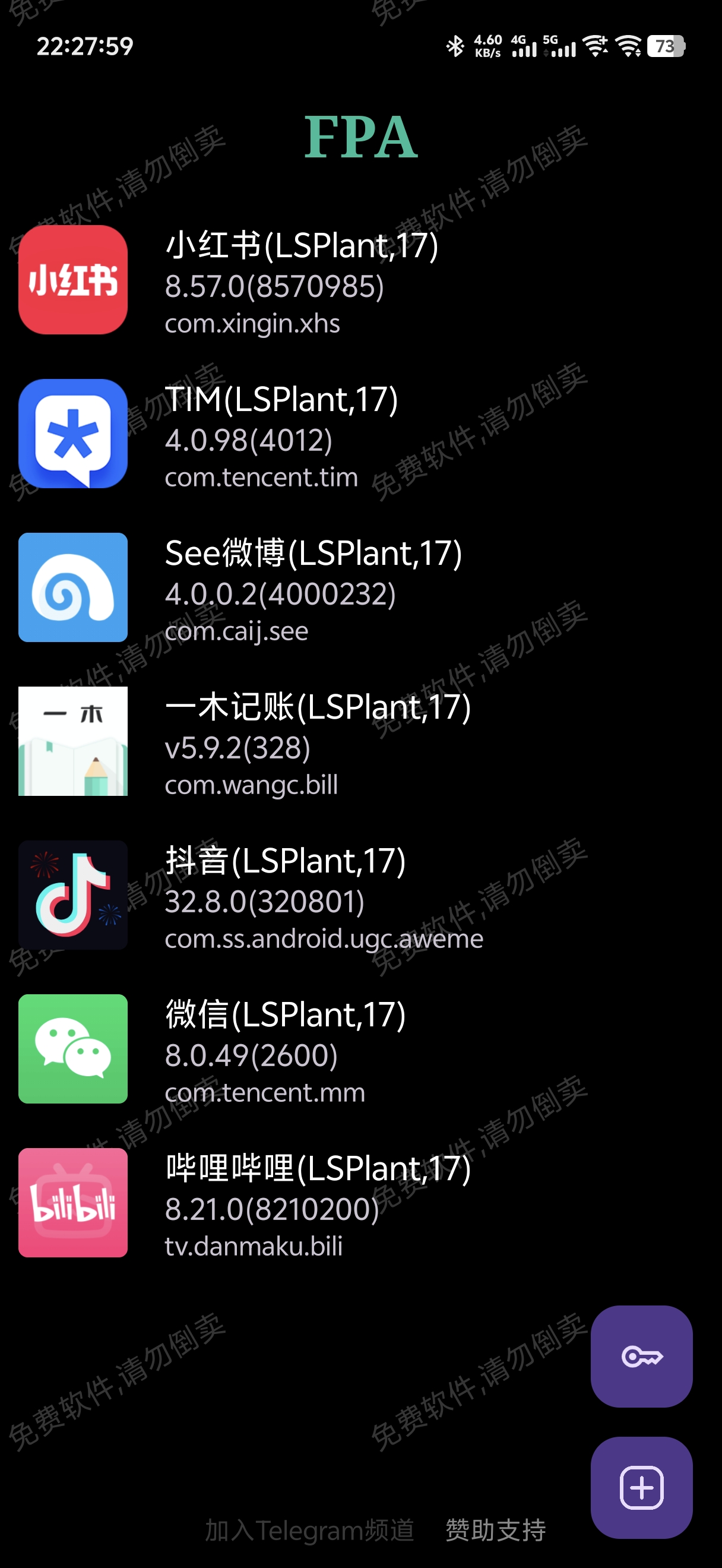
Task: Open the See微博 entry
Action: (360, 588)
